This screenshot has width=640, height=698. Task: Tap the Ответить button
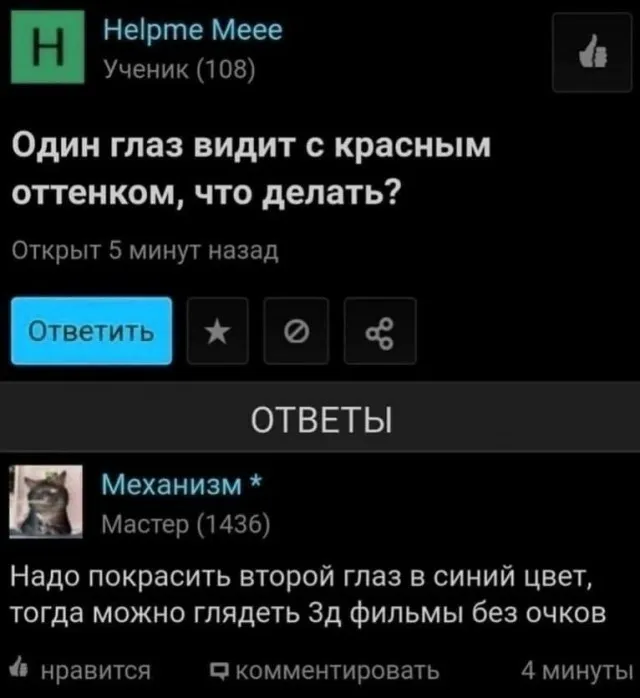pos(92,331)
